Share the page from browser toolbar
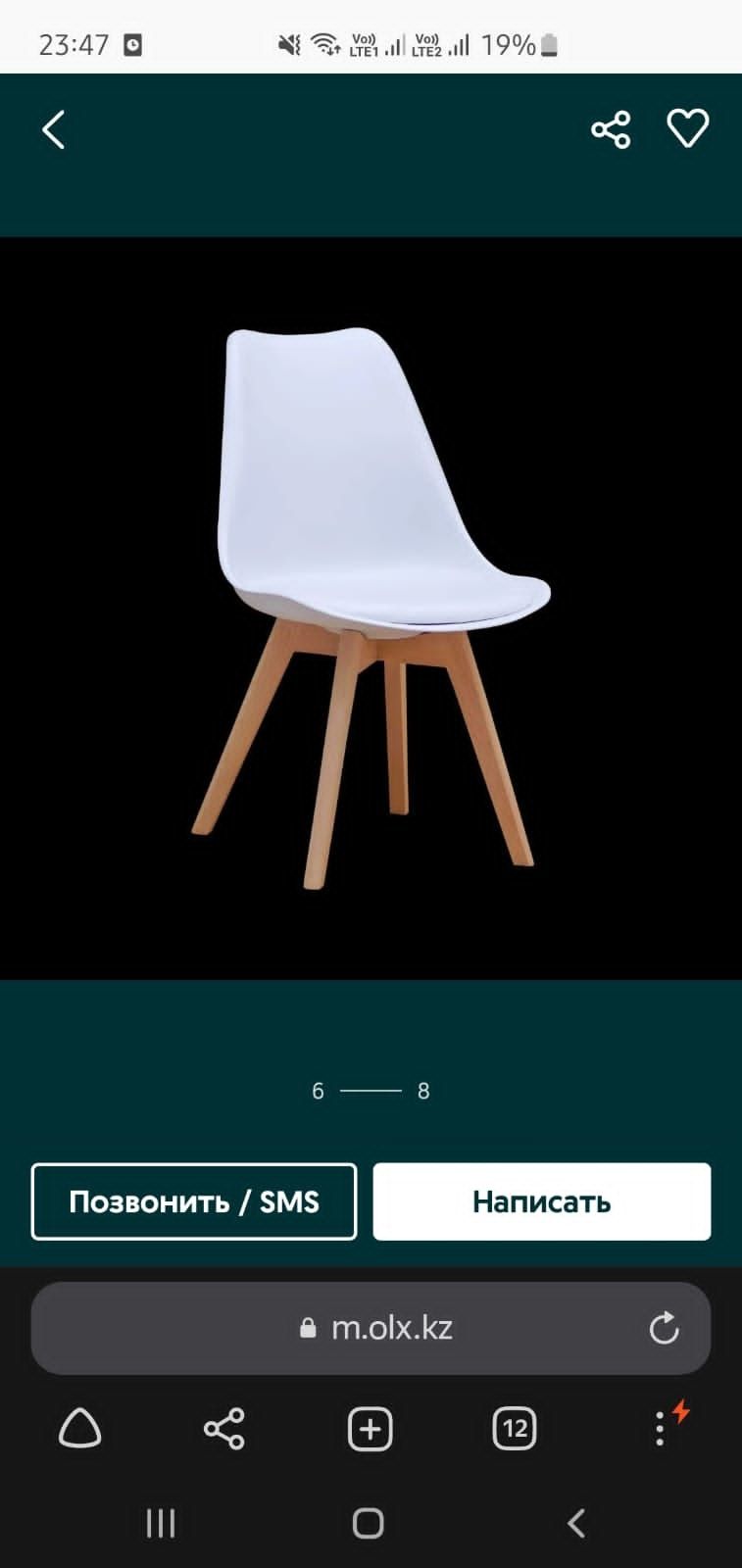 [x=224, y=1429]
